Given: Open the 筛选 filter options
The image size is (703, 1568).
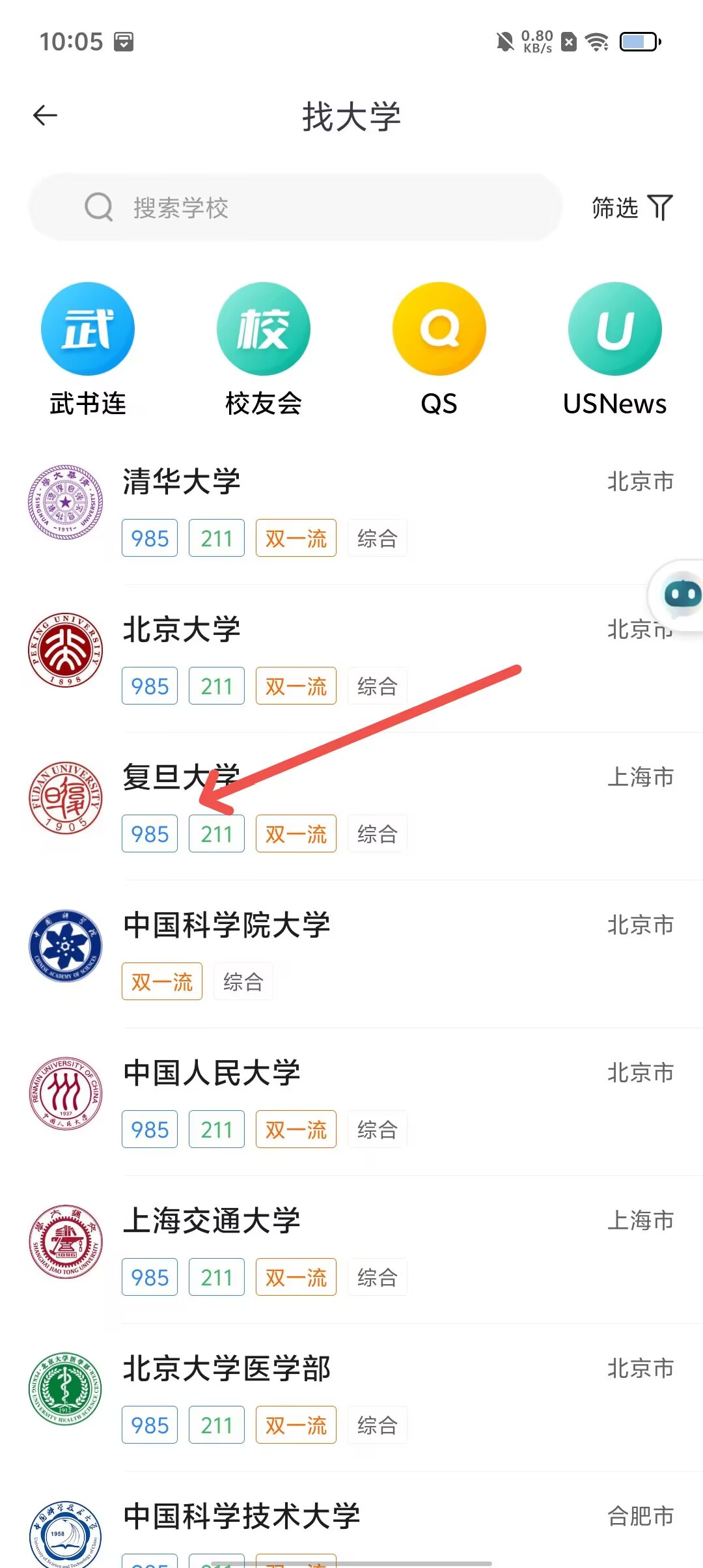Looking at the screenshot, I should click(x=631, y=208).
